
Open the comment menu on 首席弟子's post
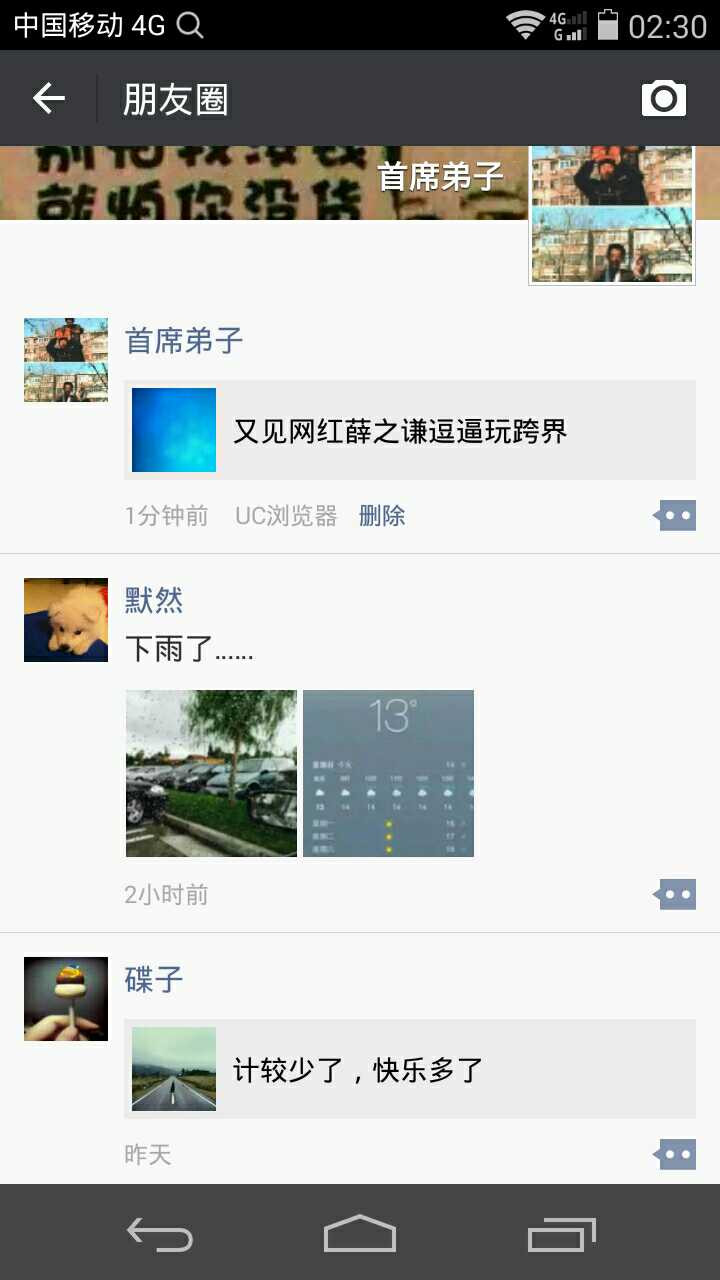(x=676, y=516)
